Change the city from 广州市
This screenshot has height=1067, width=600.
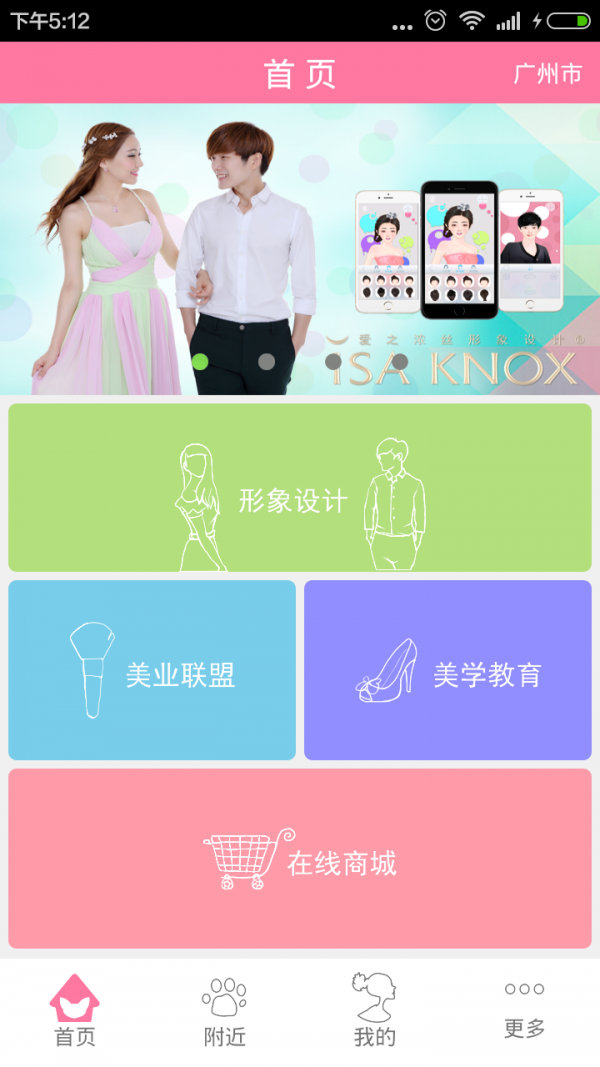(x=547, y=74)
